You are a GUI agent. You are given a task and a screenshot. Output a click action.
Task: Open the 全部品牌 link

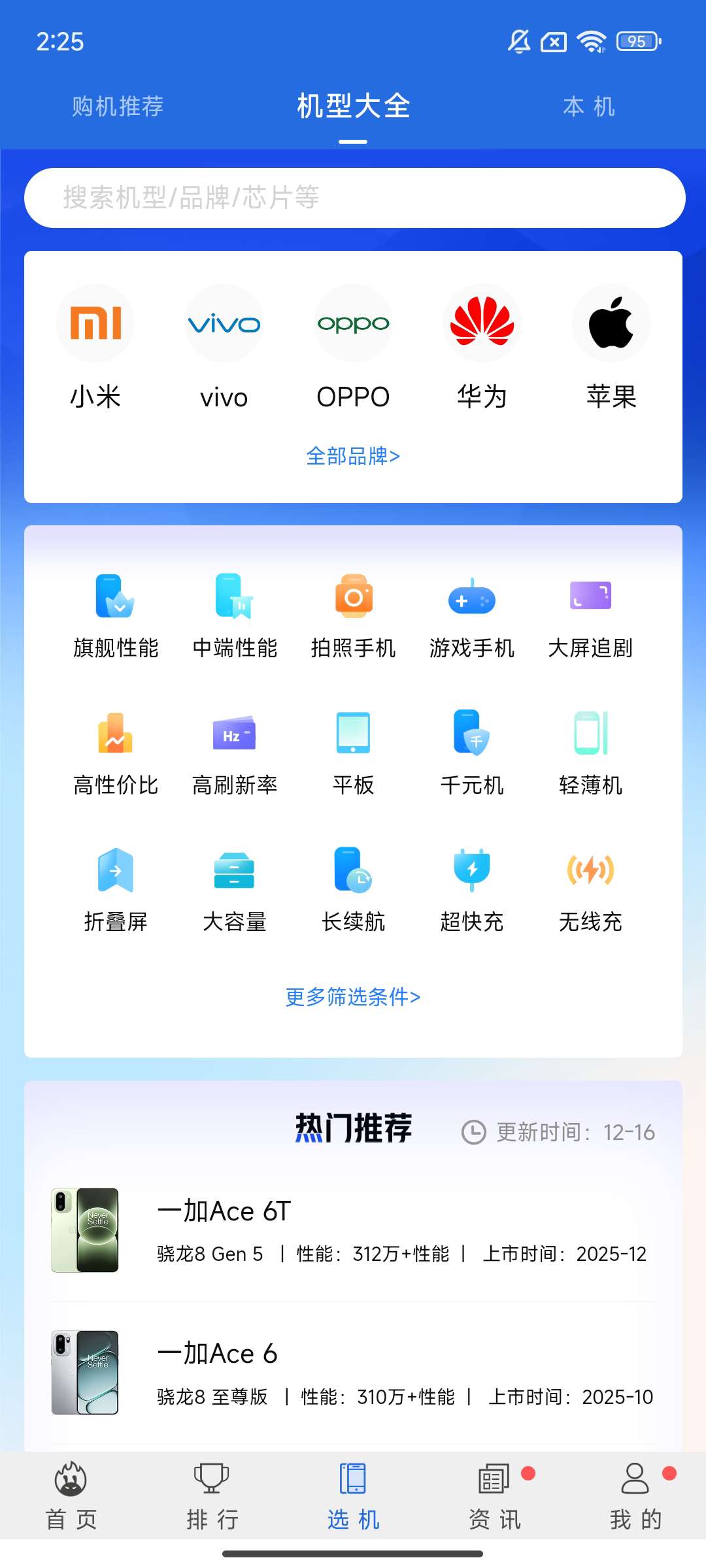click(353, 456)
